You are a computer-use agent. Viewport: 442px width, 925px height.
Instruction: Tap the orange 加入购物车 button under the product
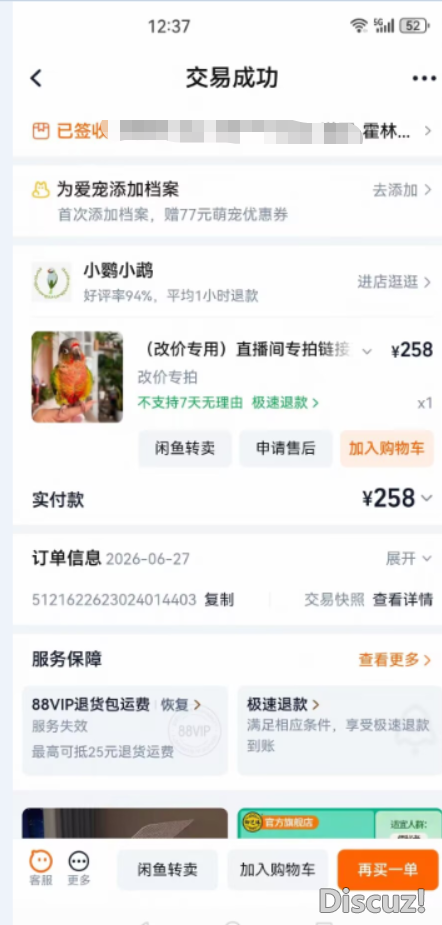pyautogui.click(x=387, y=449)
